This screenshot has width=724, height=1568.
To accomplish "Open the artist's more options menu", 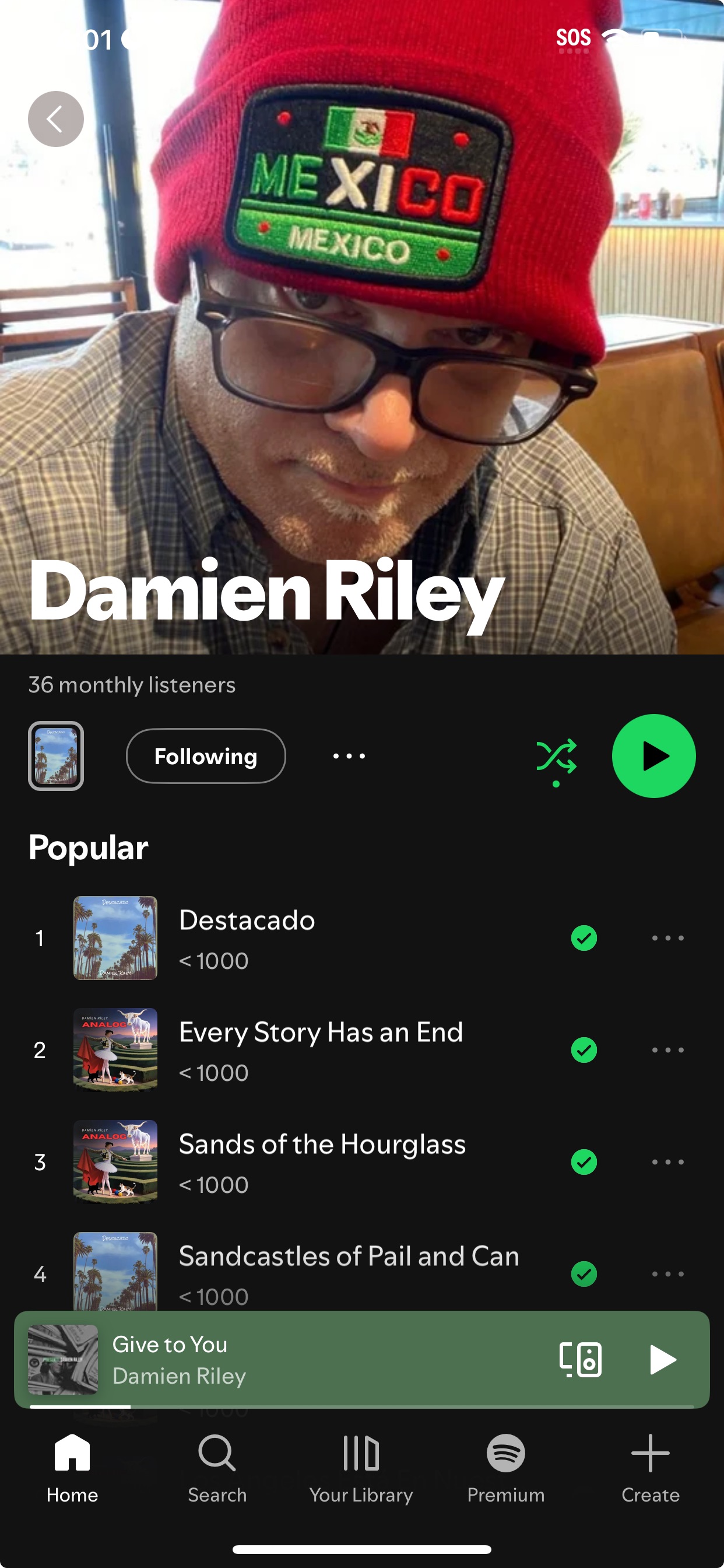I will coord(349,756).
